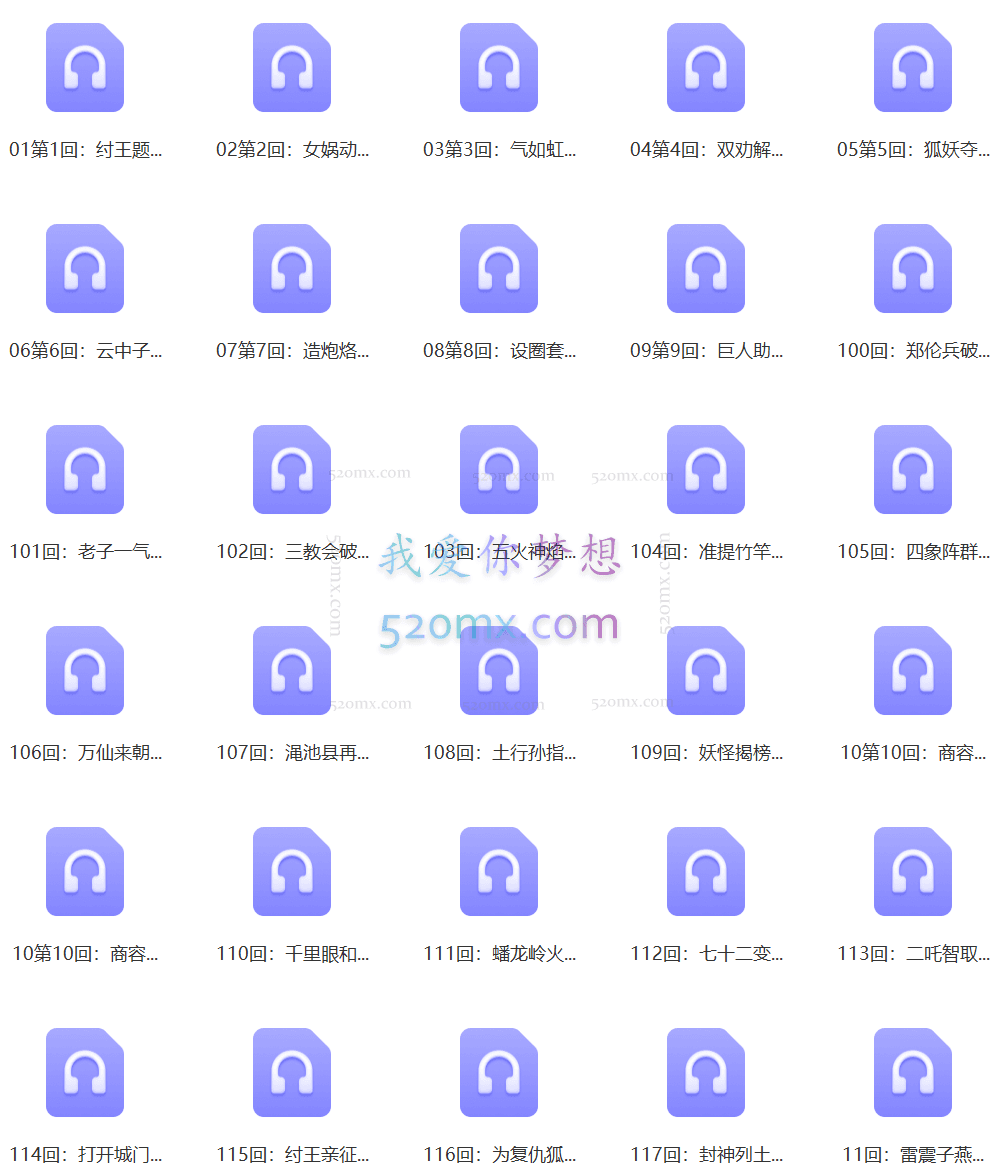Open episode 06第6回：云中子

pos(85,269)
